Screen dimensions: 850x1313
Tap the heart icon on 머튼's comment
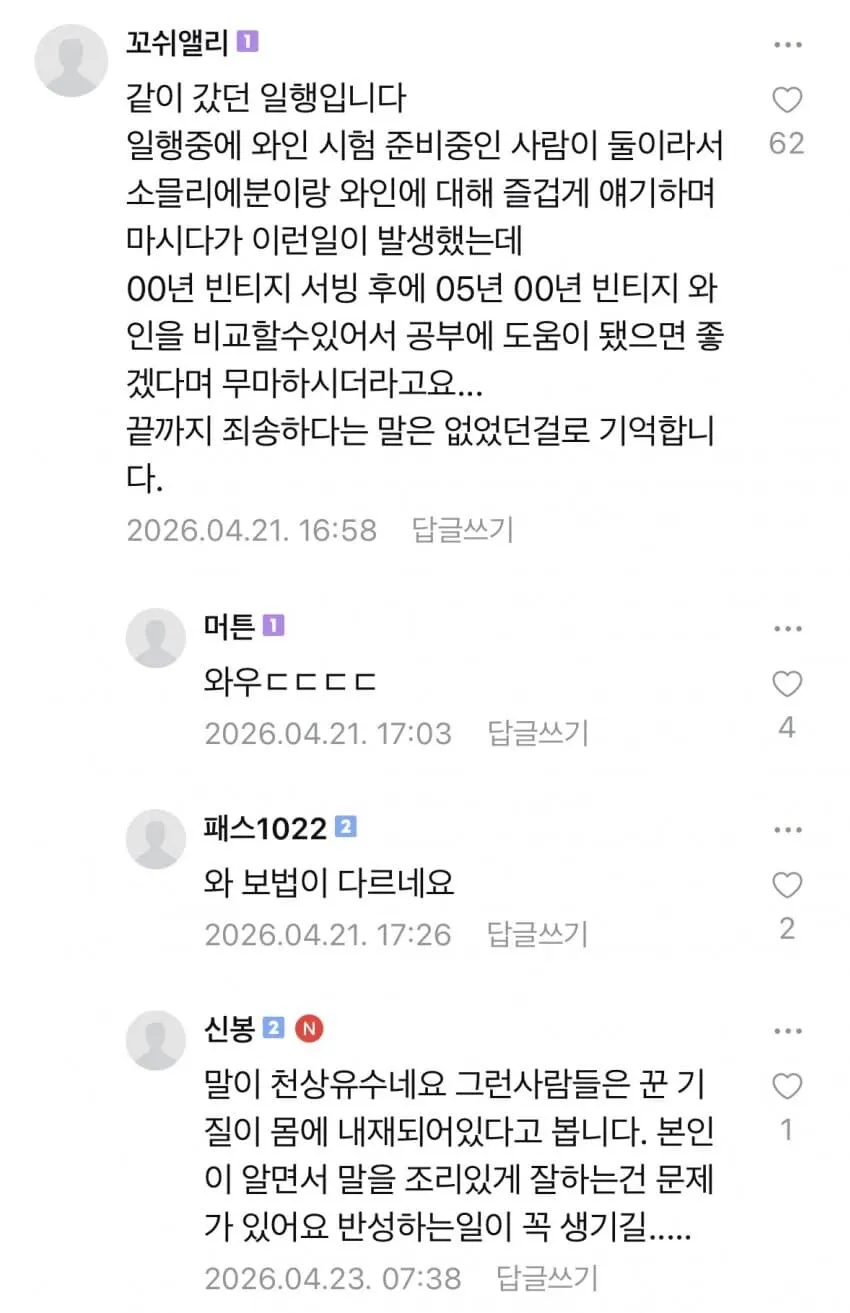point(789,684)
